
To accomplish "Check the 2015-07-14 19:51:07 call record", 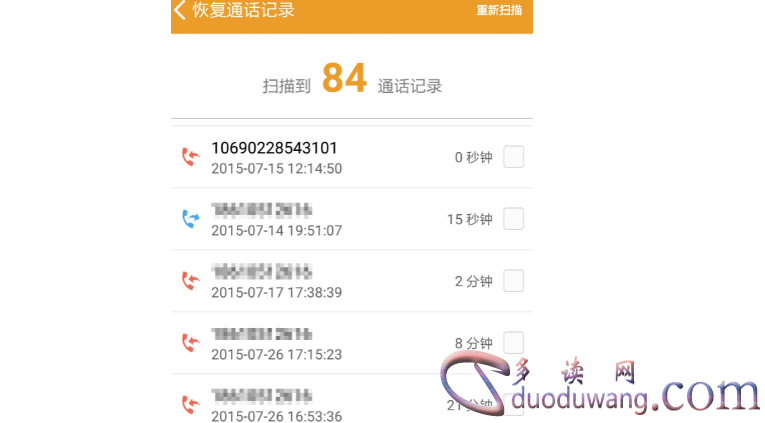I will pos(513,219).
